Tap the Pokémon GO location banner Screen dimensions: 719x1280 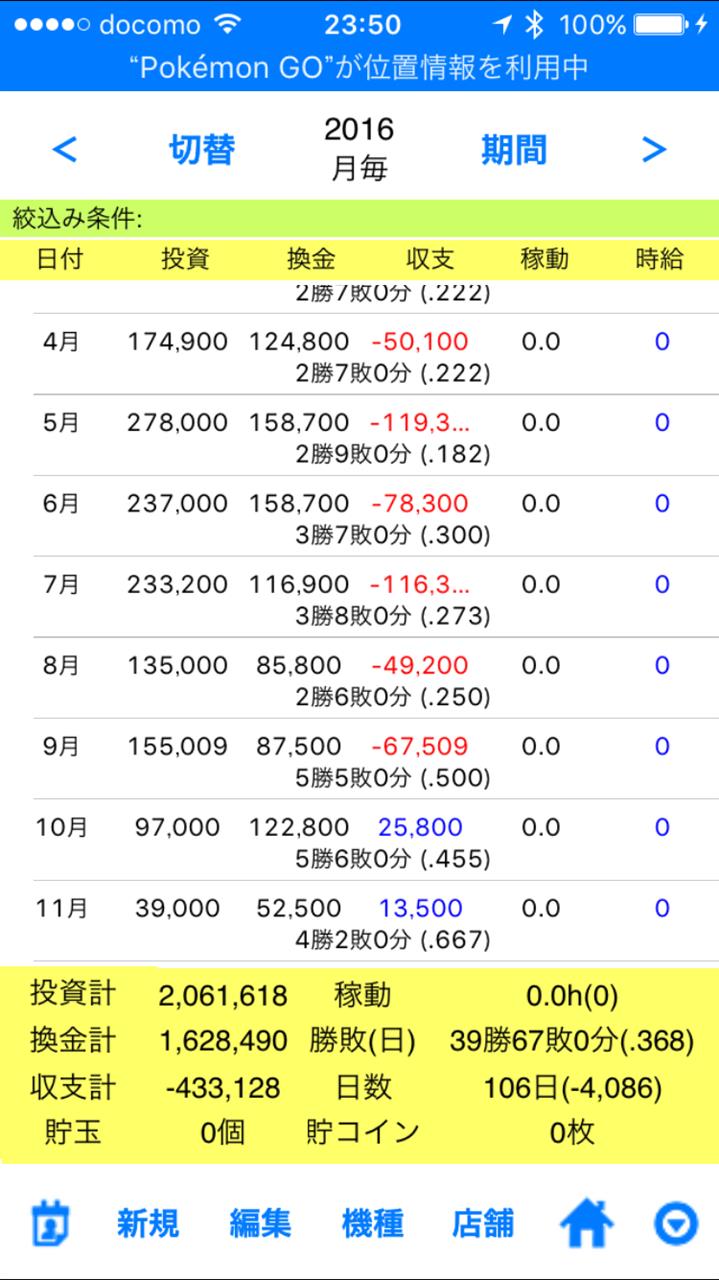point(359,67)
